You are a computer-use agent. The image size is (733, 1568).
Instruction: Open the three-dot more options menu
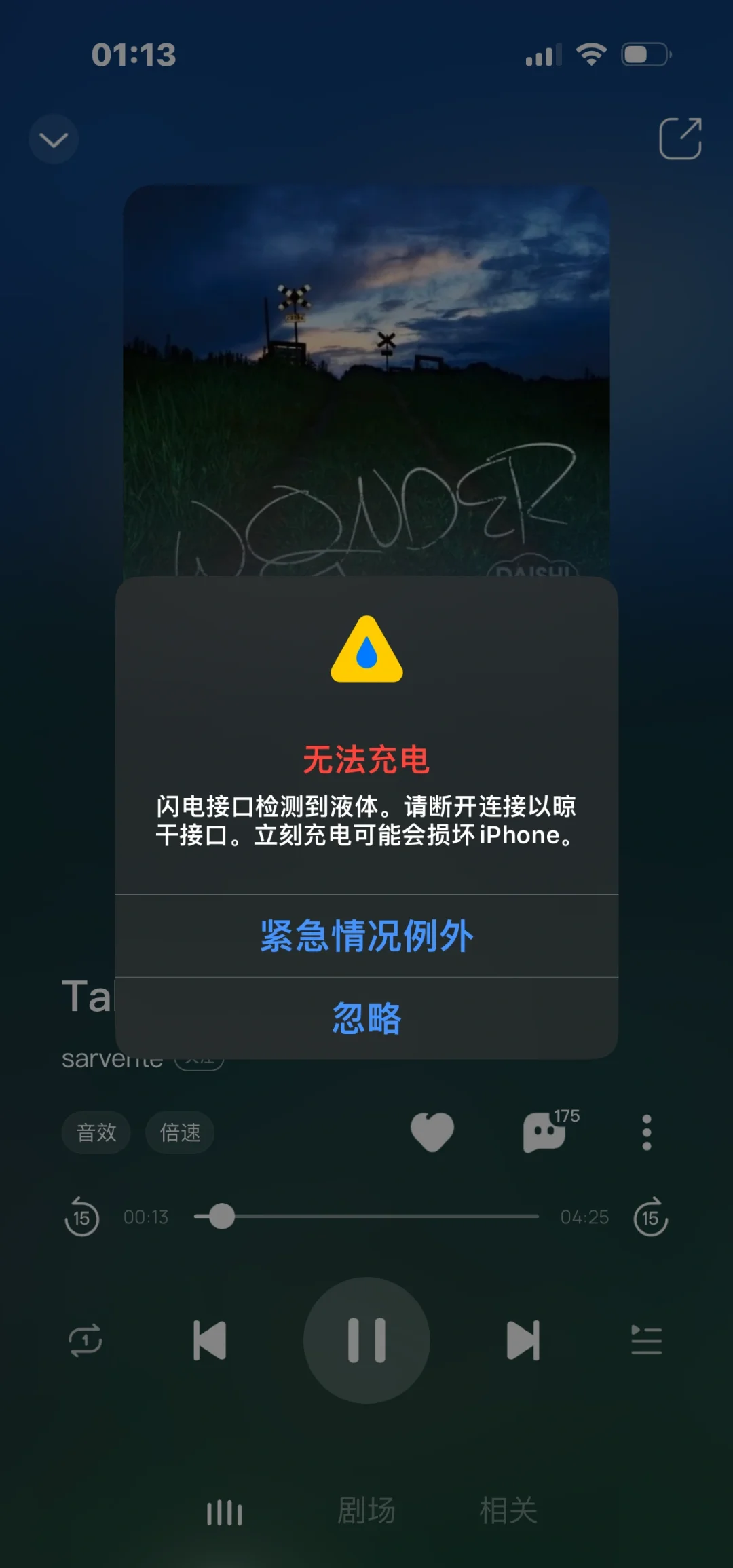(x=646, y=1132)
